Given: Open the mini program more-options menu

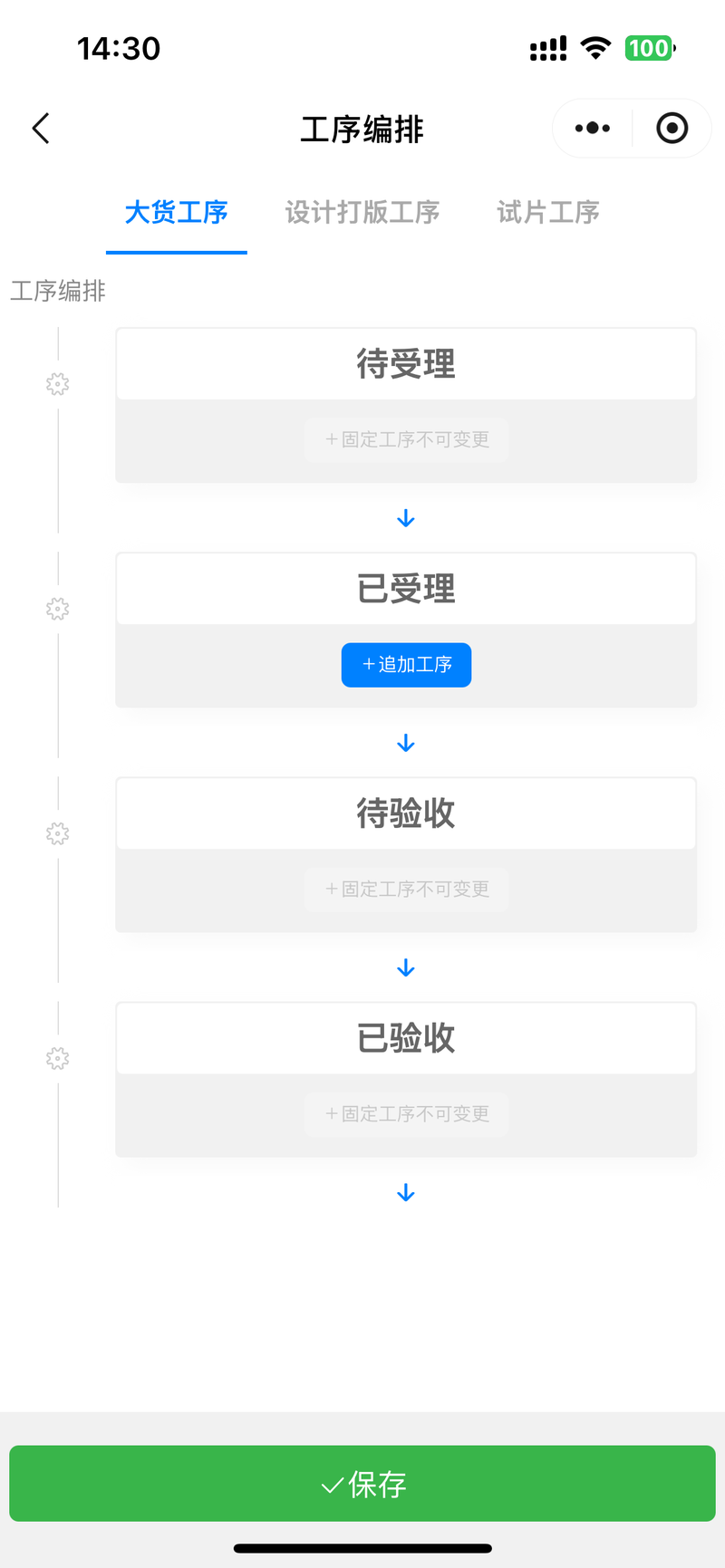Looking at the screenshot, I should pos(593,129).
